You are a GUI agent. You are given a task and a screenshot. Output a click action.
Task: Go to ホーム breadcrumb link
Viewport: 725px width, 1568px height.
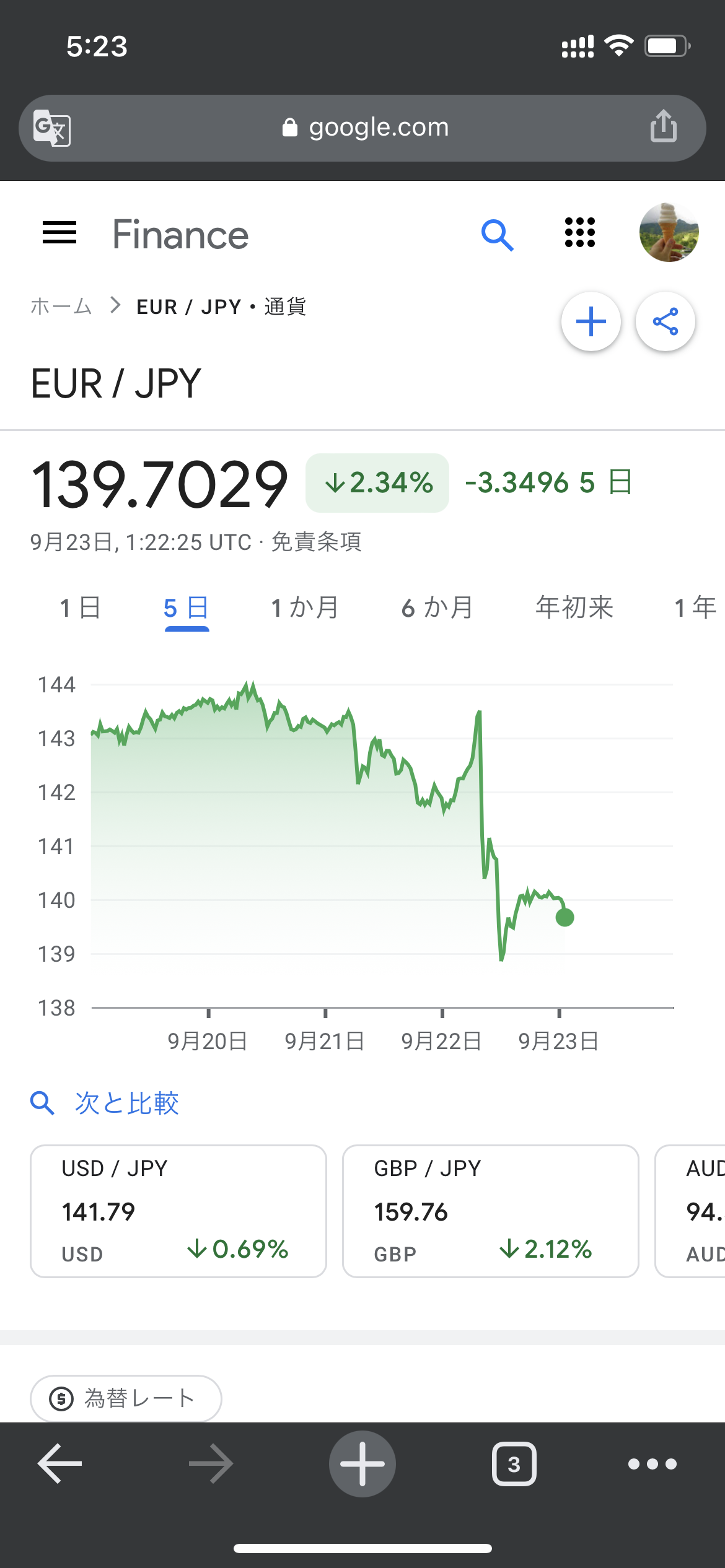pyautogui.click(x=61, y=306)
